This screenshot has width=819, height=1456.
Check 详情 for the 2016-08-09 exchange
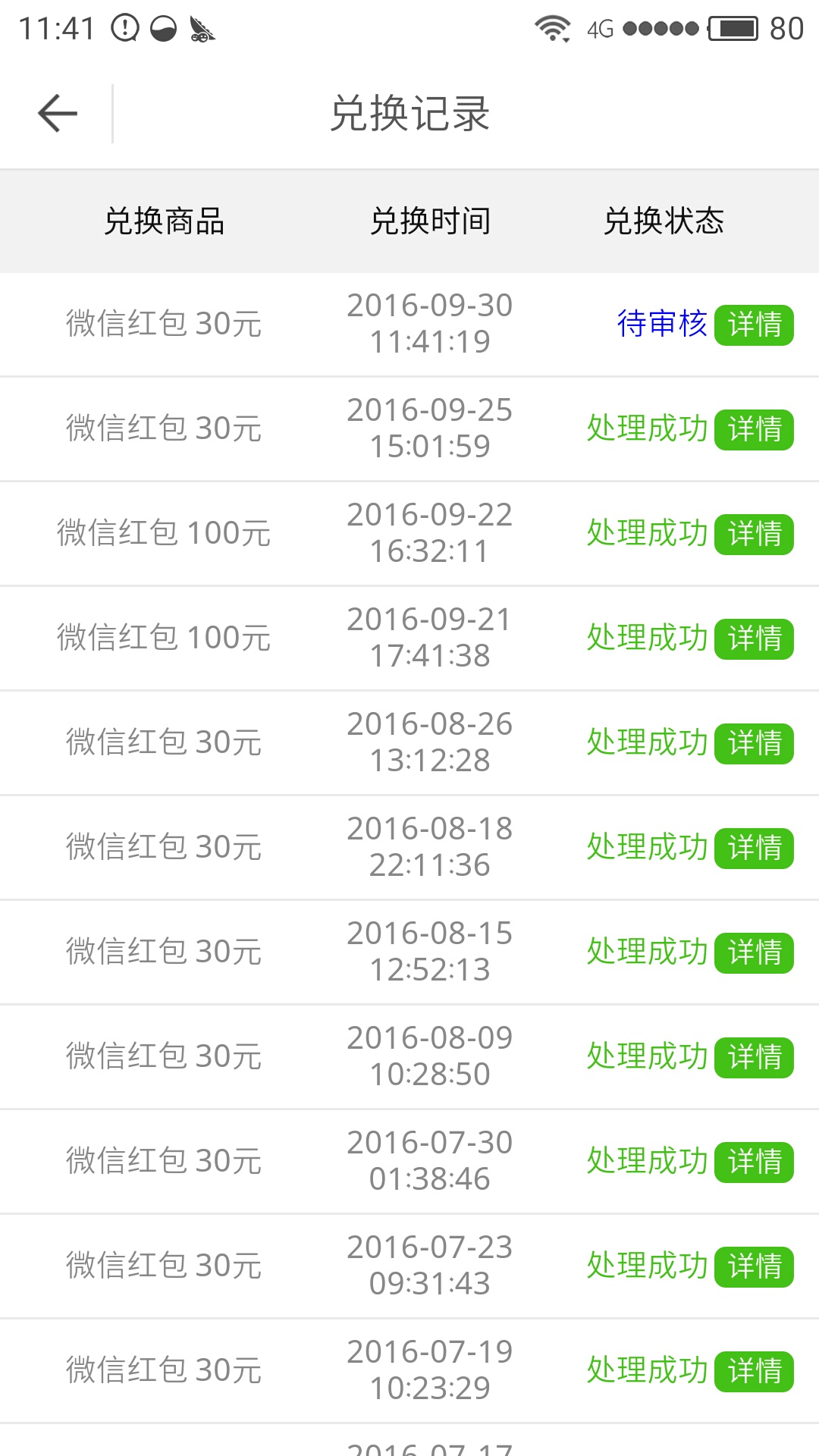754,1057
